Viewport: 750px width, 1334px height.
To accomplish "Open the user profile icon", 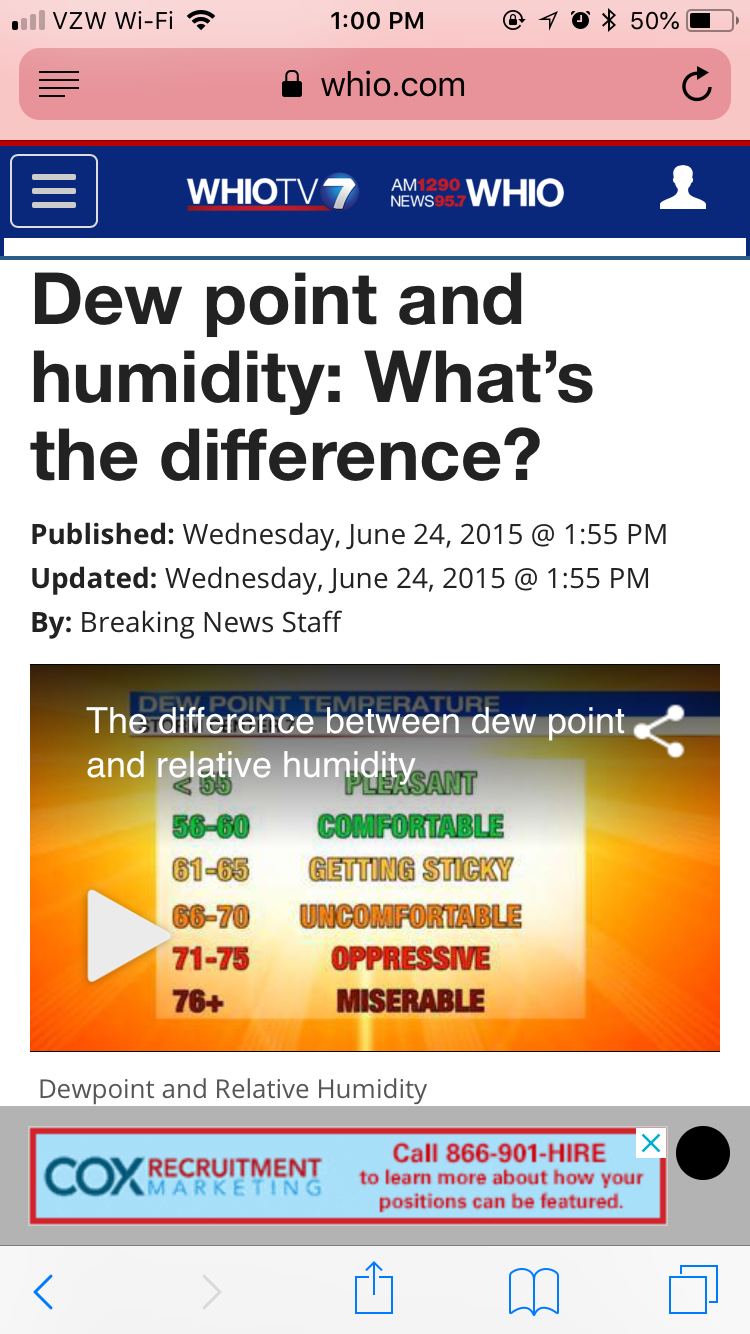I will coord(683,189).
